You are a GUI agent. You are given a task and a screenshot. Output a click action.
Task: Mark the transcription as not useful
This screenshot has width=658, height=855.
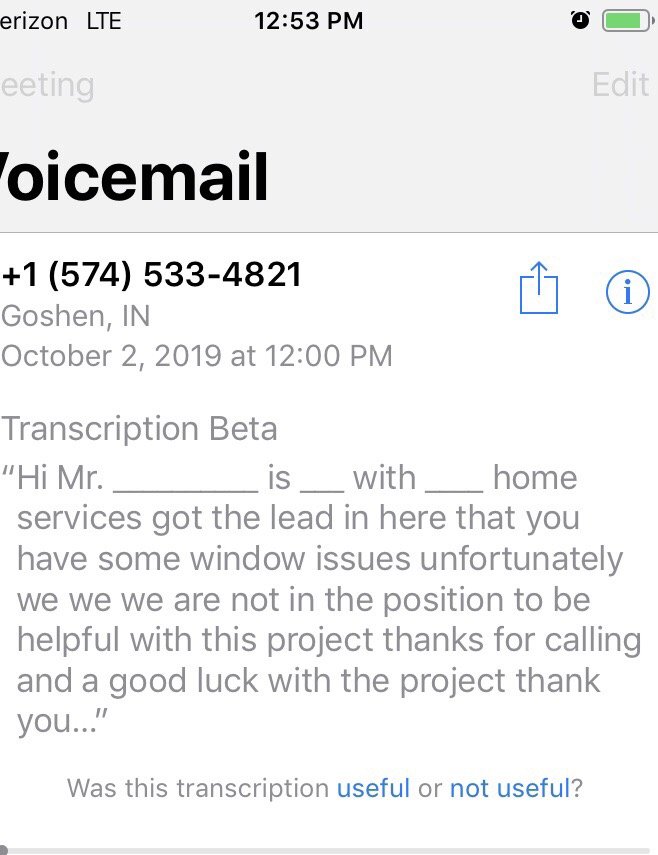(509, 788)
